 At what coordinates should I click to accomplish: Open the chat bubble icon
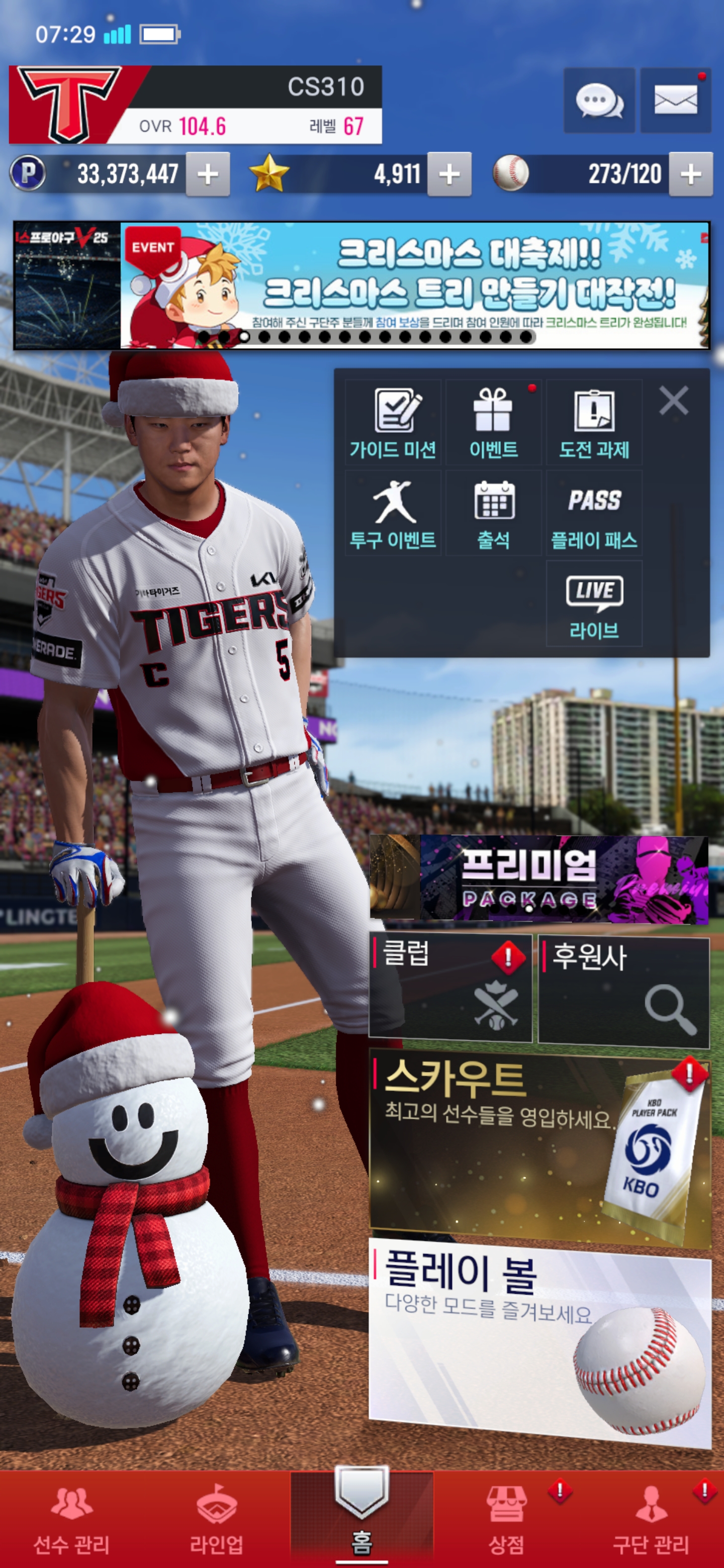pyautogui.click(x=599, y=101)
